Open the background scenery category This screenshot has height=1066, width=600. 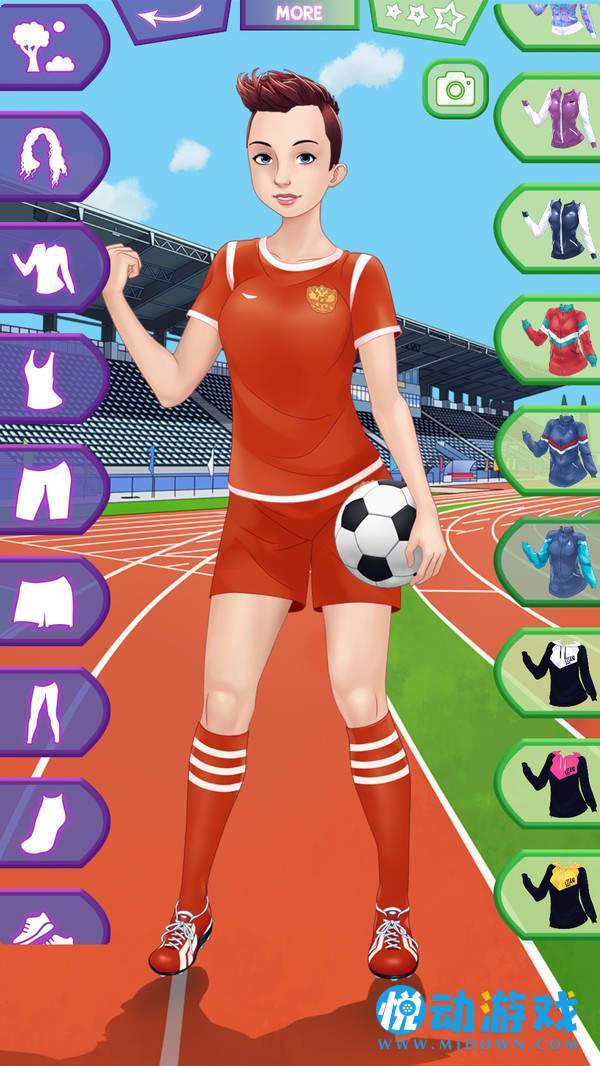coord(51,47)
